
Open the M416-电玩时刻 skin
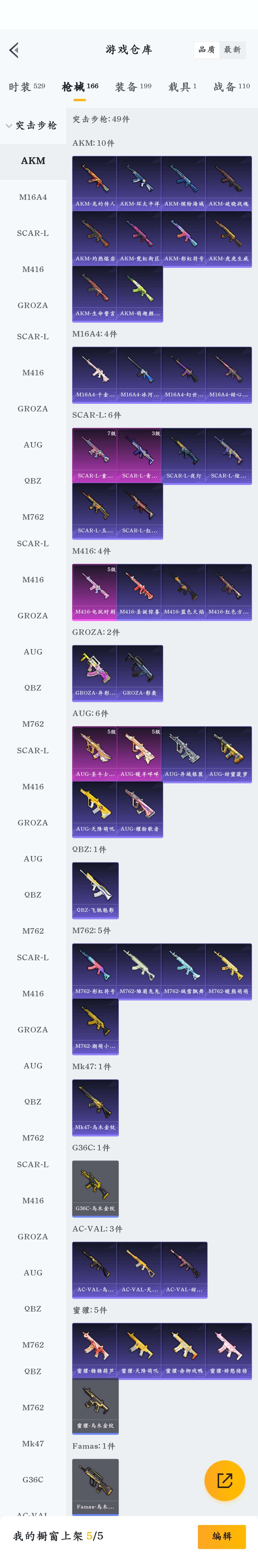click(94, 591)
